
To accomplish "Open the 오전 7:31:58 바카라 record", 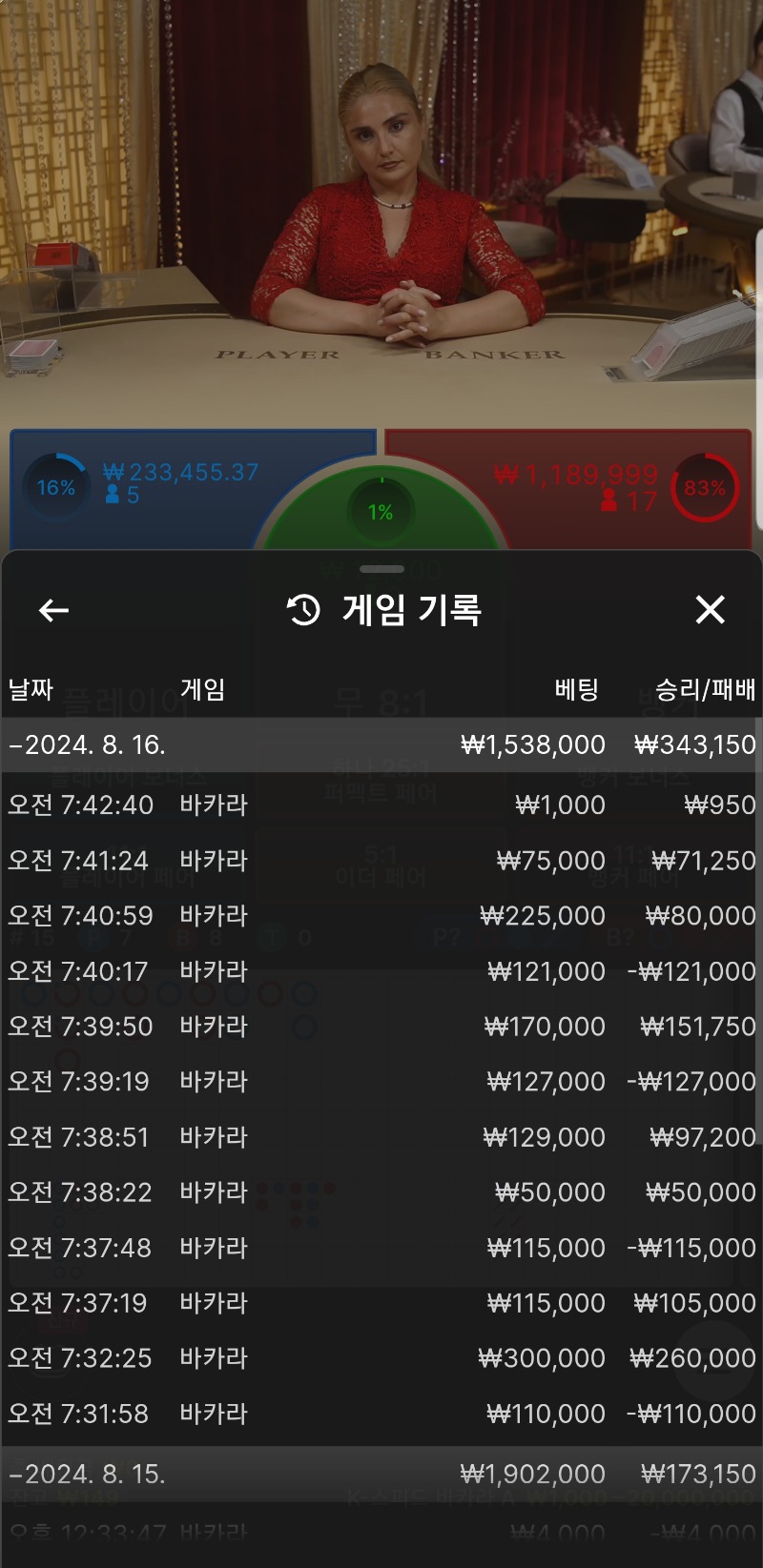I will click(381, 1413).
